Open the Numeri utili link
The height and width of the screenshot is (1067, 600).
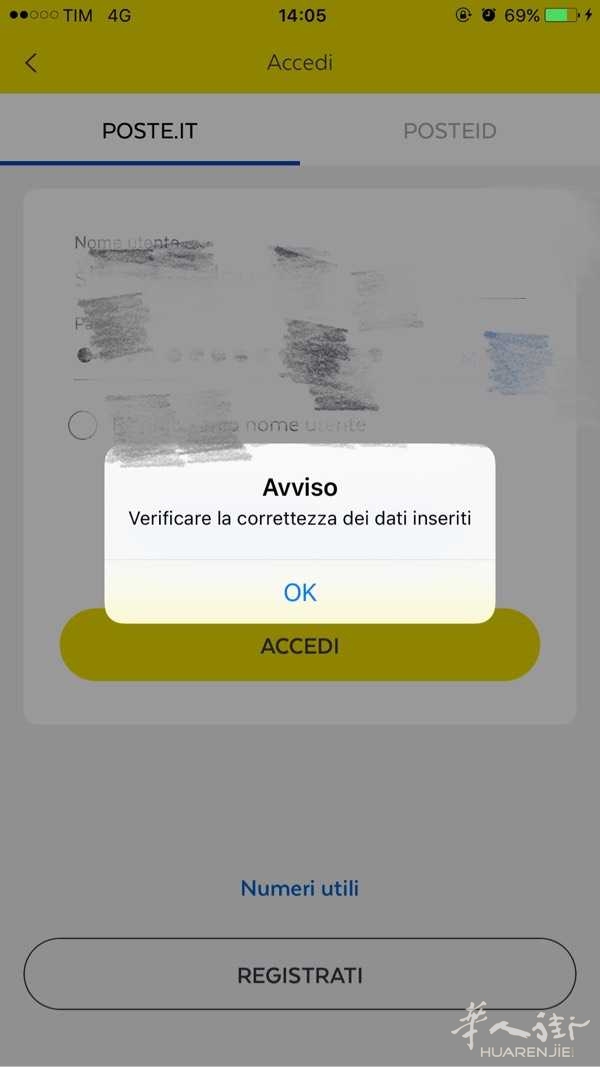coord(300,888)
